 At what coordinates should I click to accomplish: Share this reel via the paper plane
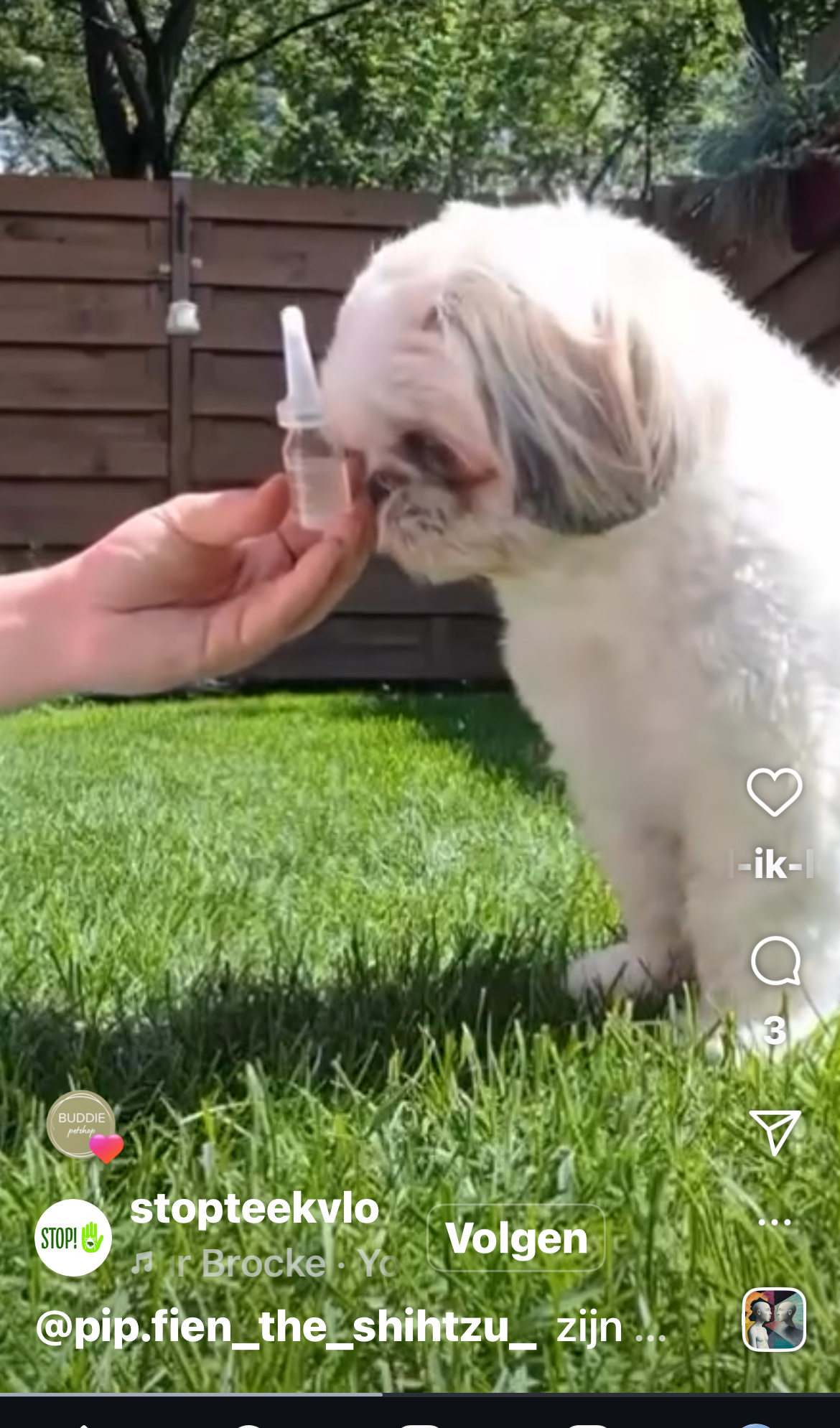pos(775,1132)
